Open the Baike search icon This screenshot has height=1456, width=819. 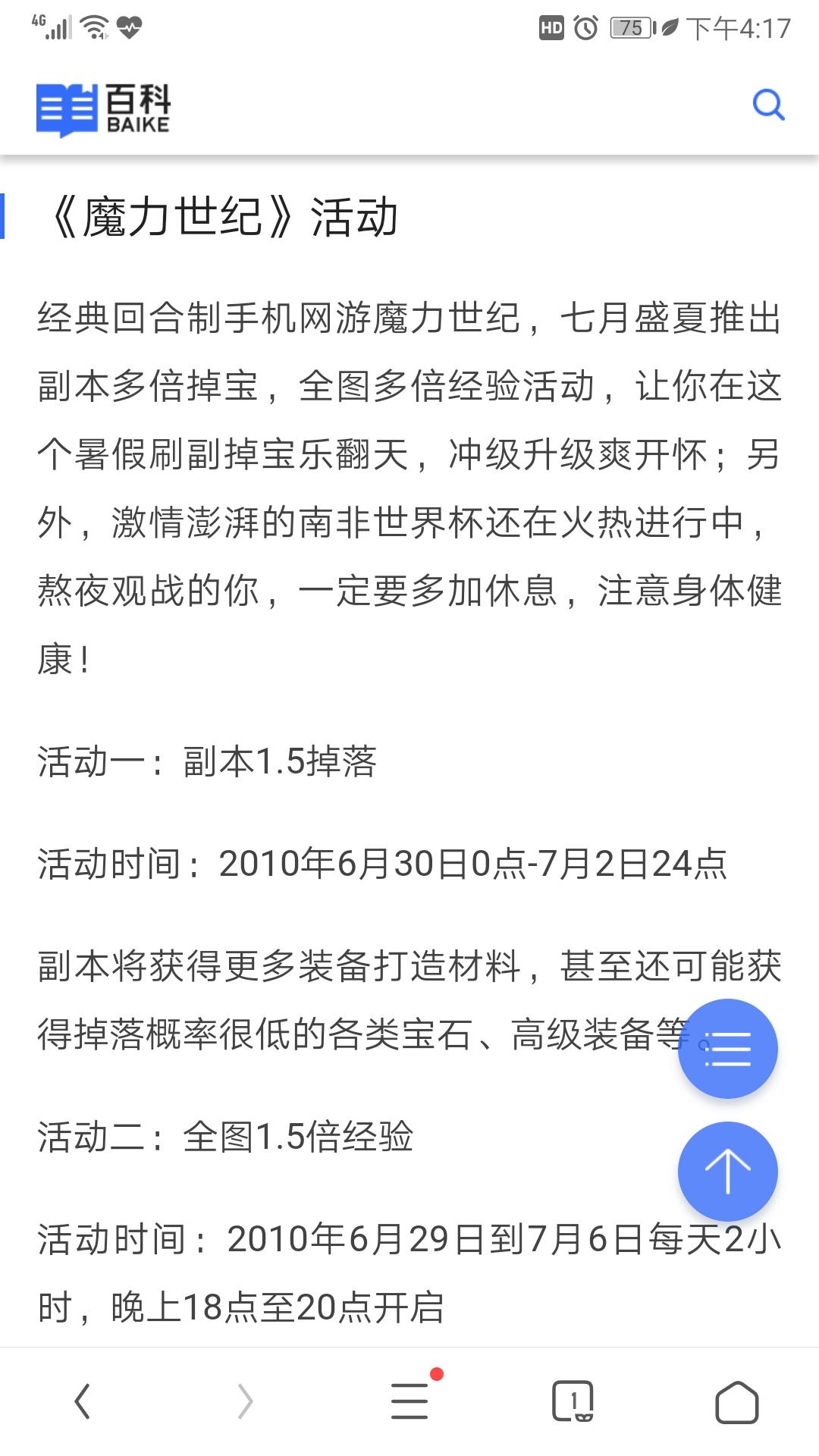click(x=767, y=105)
